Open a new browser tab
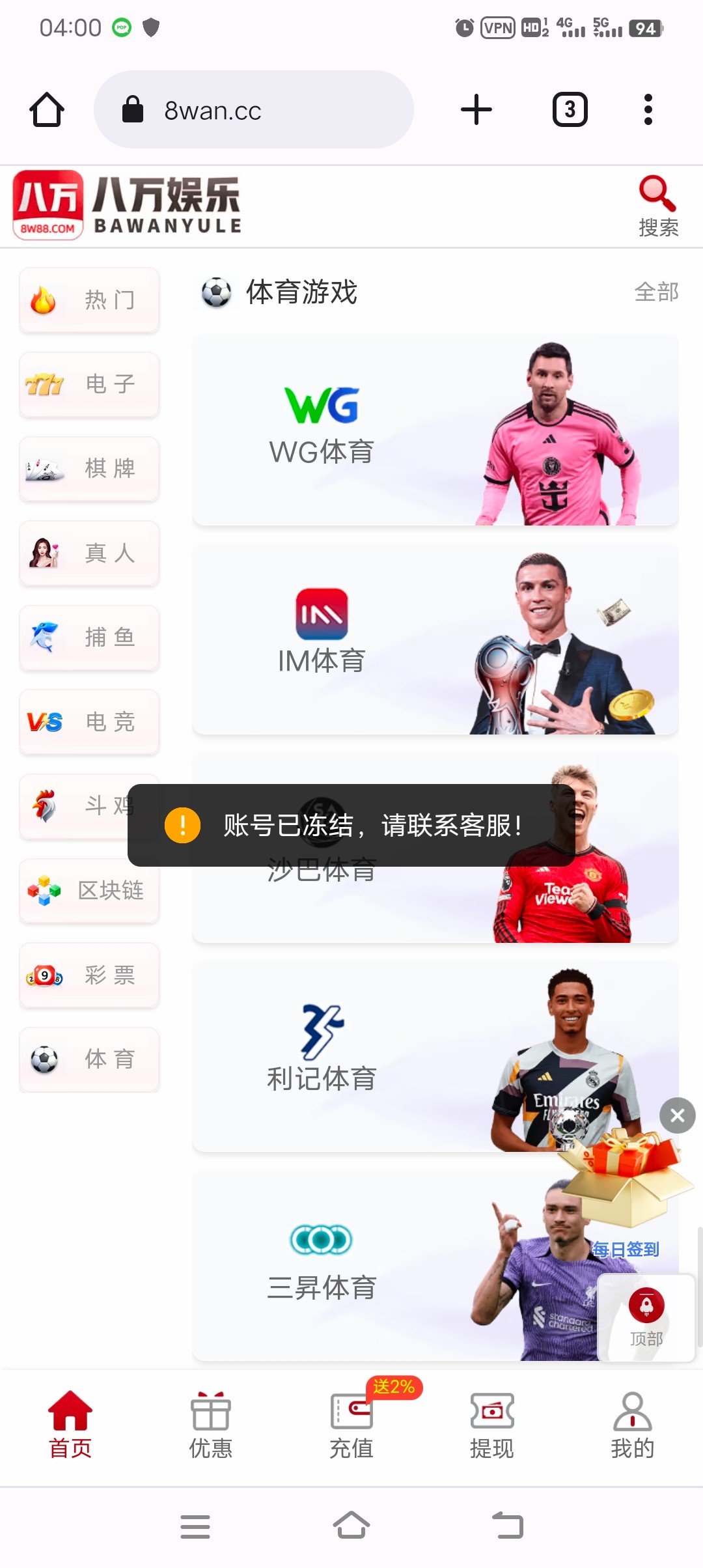Screen dimensions: 703x1568 point(476,109)
